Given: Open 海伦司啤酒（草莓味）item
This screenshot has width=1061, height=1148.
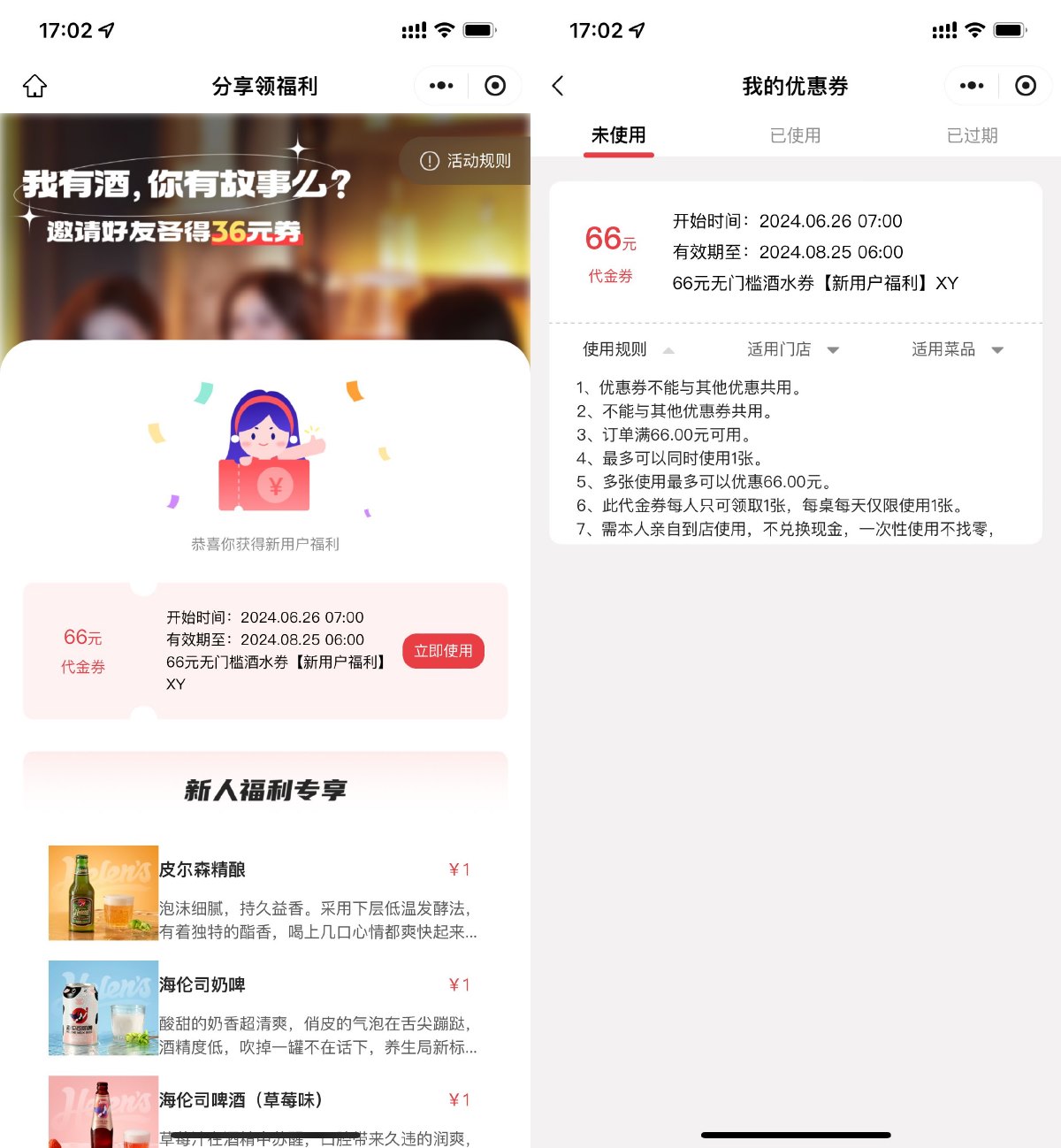Looking at the screenshot, I should pyautogui.click(x=265, y=1110).
